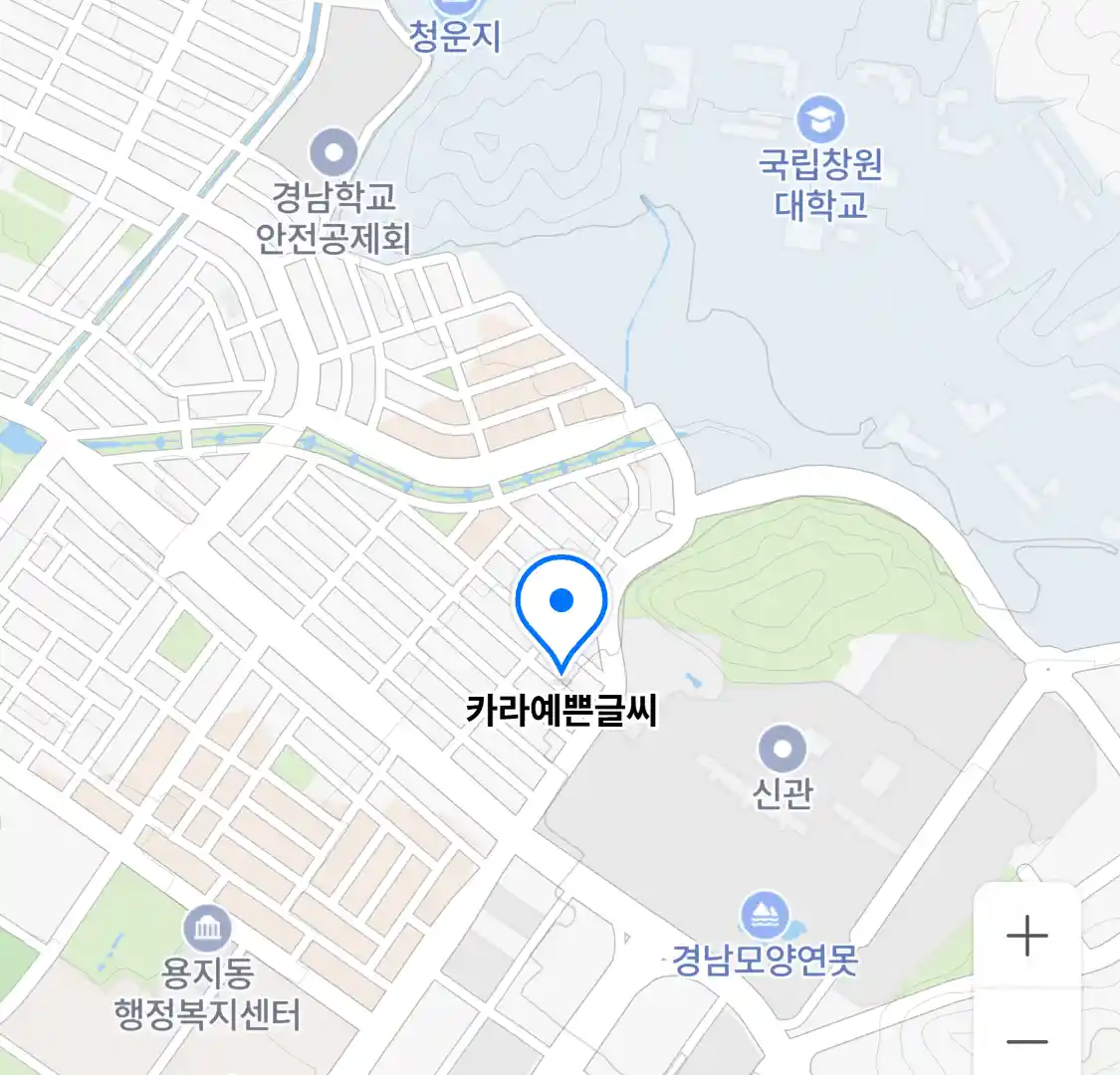Screen dimensions: 1120x1075
Task: Select the 국립창원대학교 map marker
Action: pyautogui.click(x=820, y=120)
